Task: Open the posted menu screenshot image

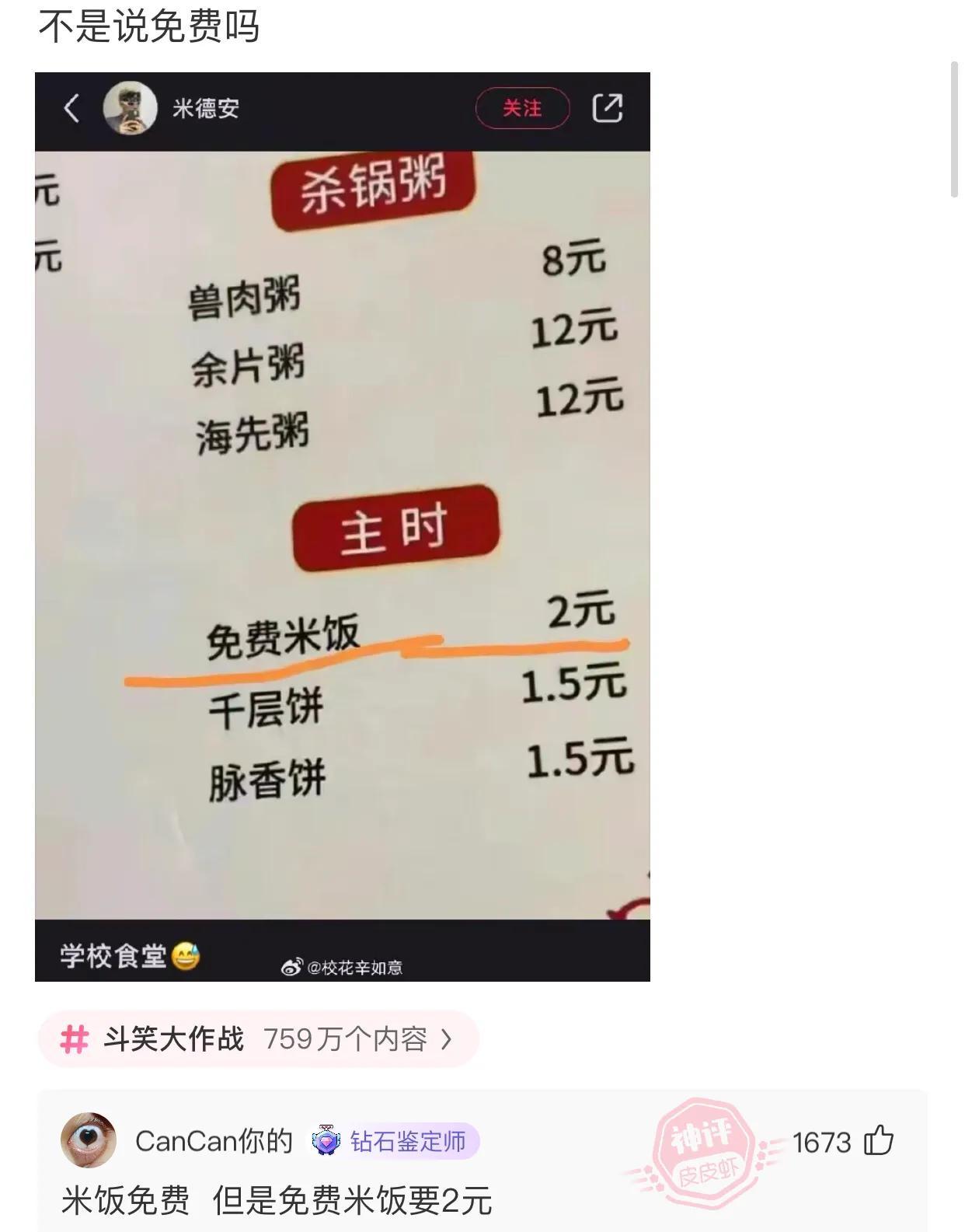Action: (x=342, y=527)
